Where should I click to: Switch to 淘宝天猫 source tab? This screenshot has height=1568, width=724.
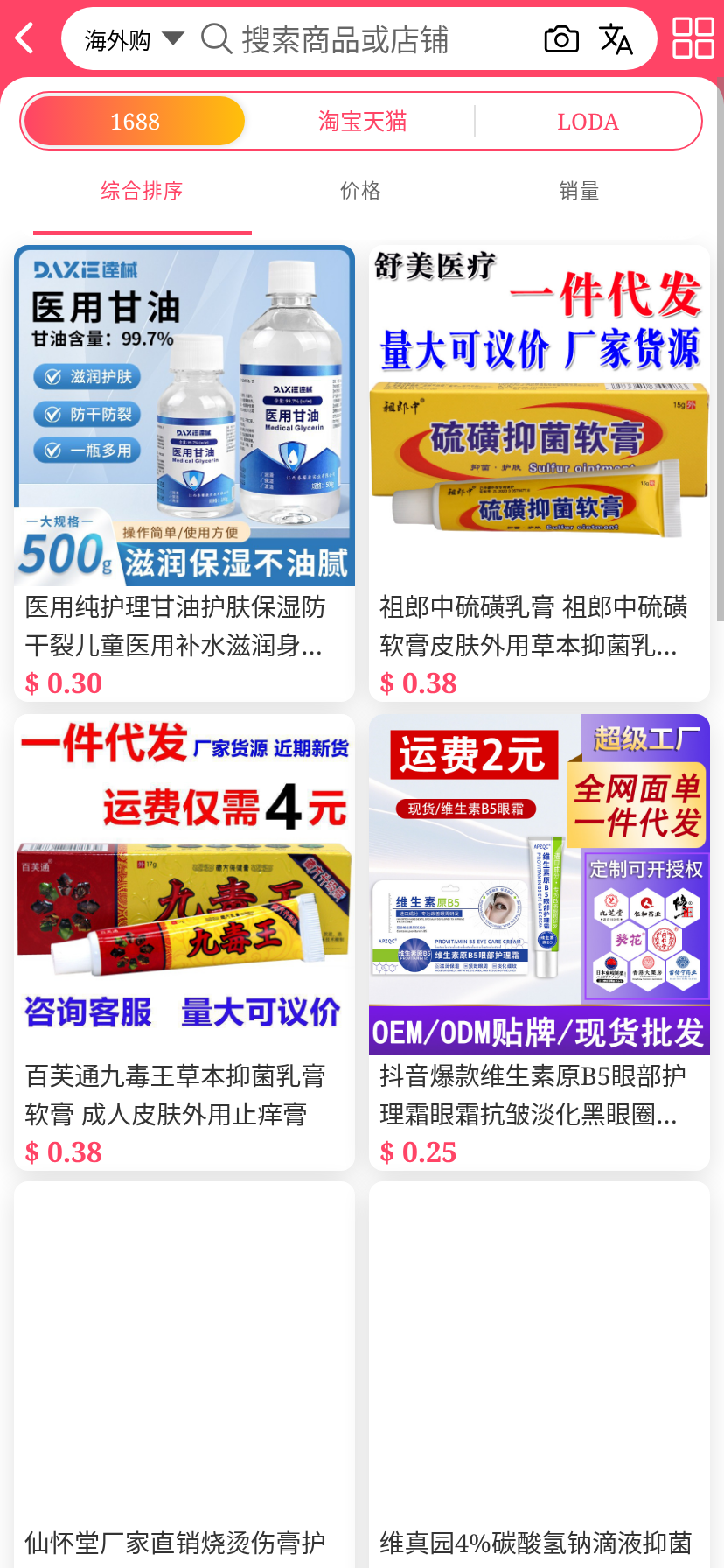tap(362, 121)
